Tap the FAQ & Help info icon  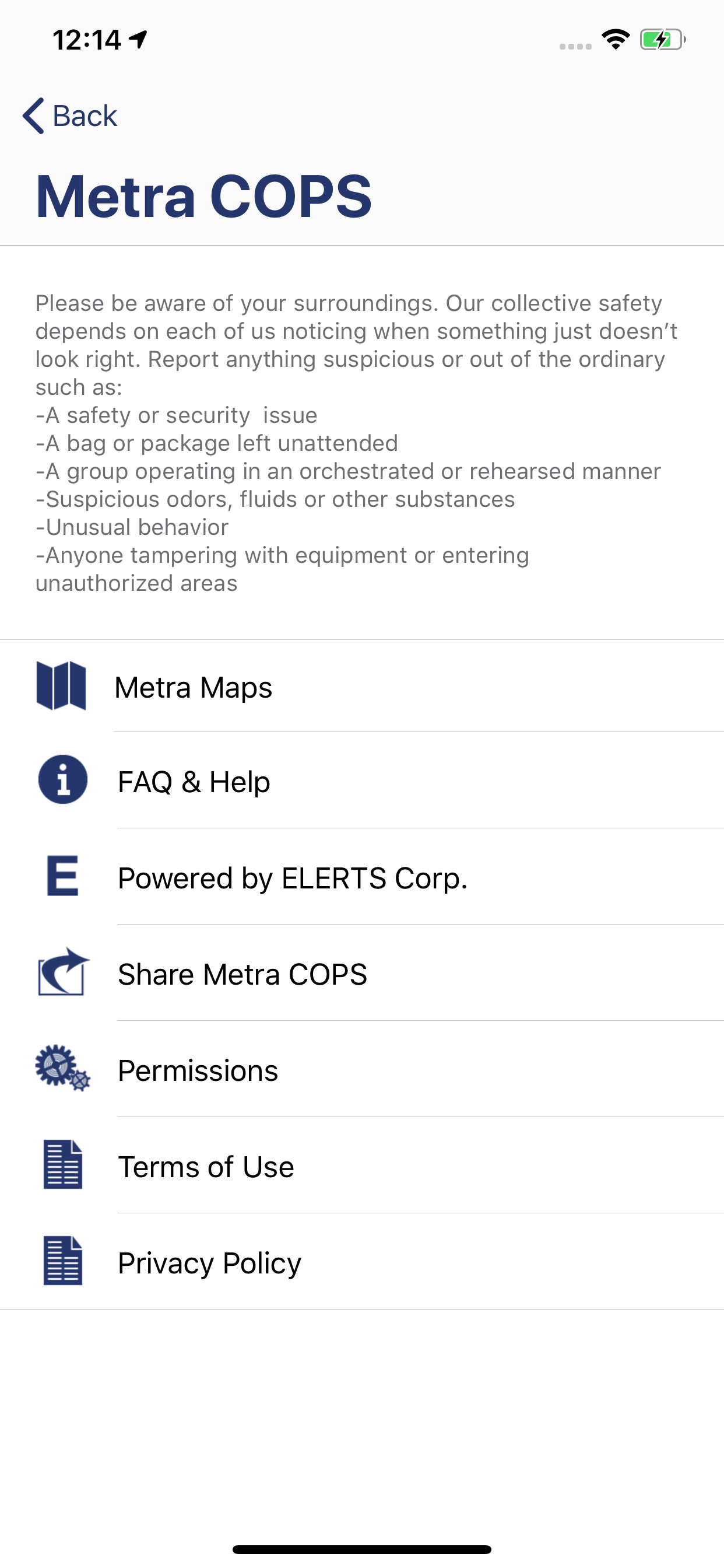click(61, 780)
